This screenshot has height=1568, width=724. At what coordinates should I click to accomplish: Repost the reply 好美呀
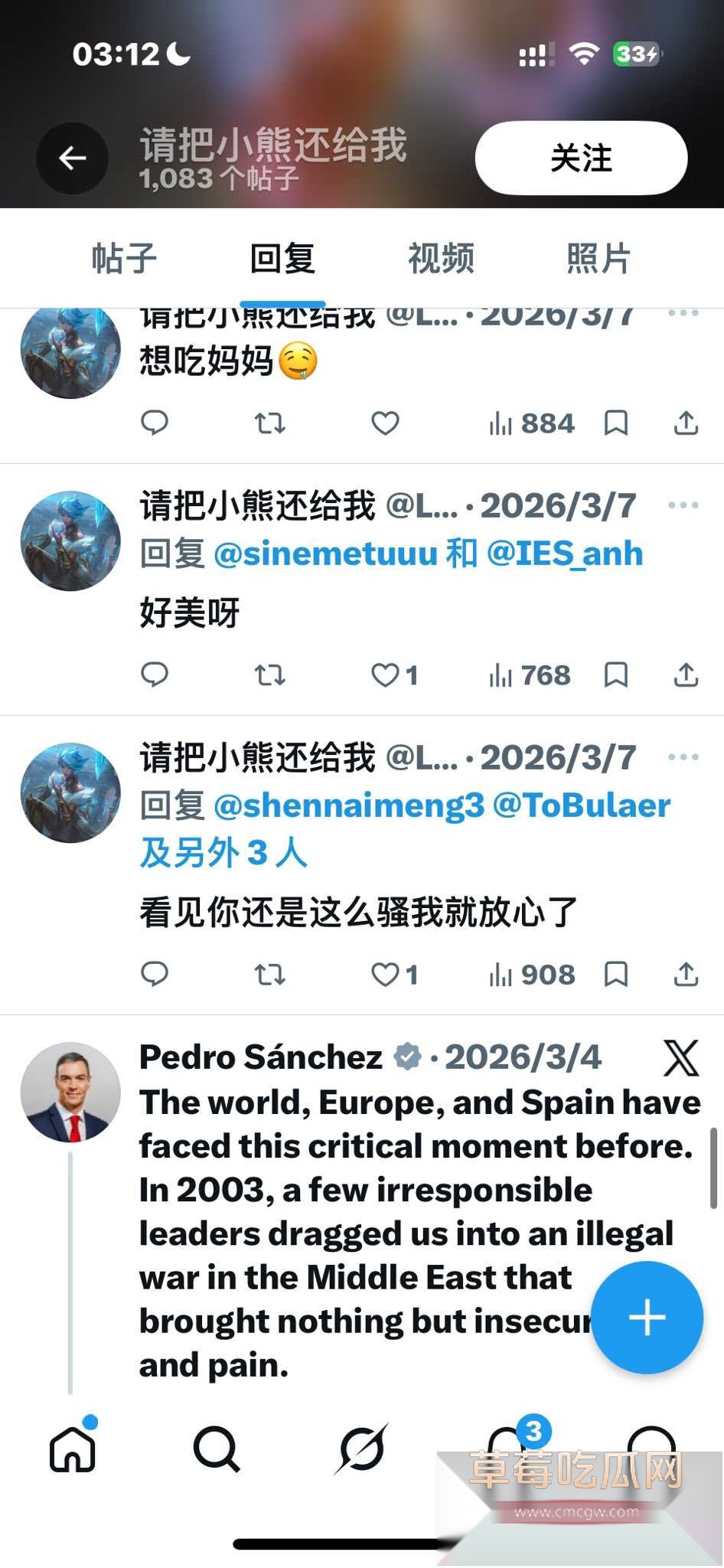(269, 675)
